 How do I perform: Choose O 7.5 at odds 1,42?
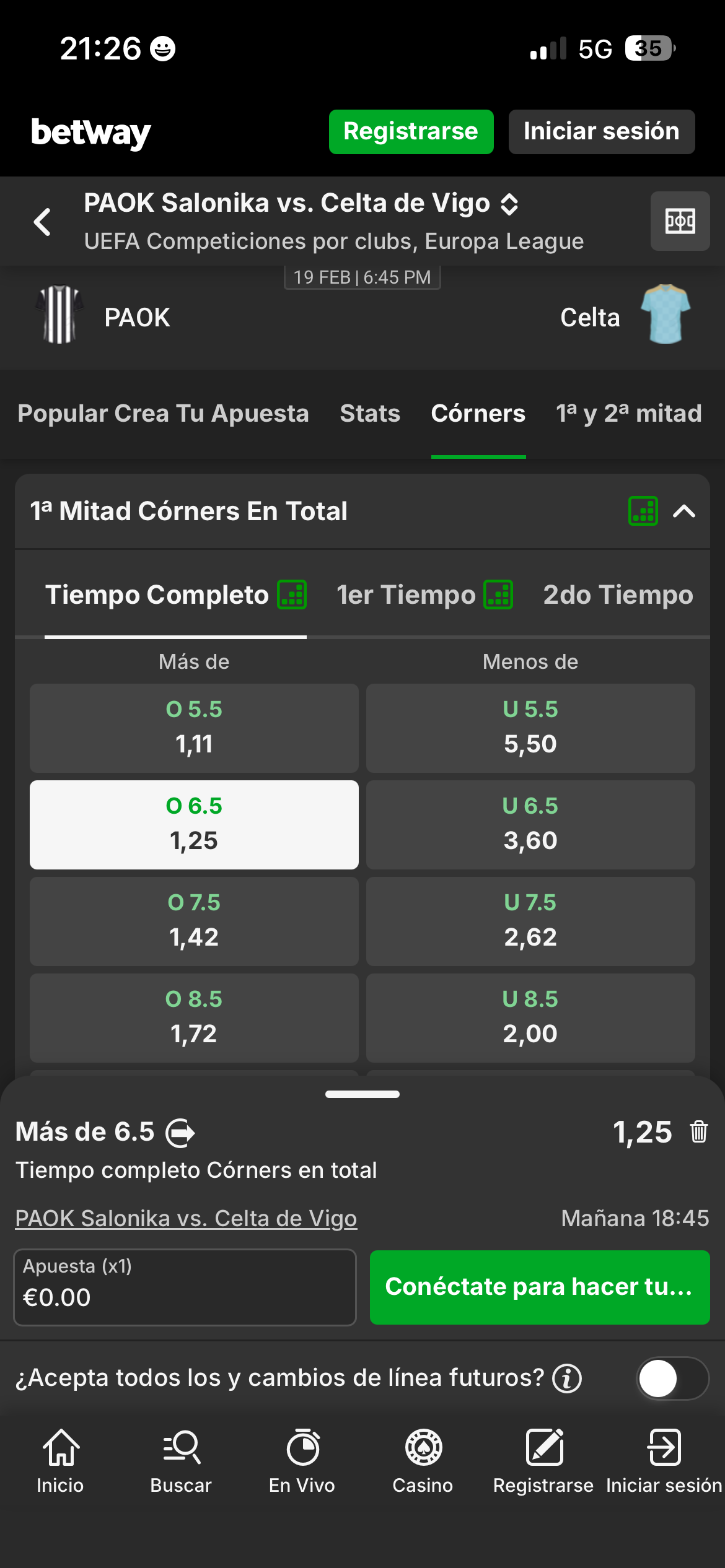pos(194,921)
